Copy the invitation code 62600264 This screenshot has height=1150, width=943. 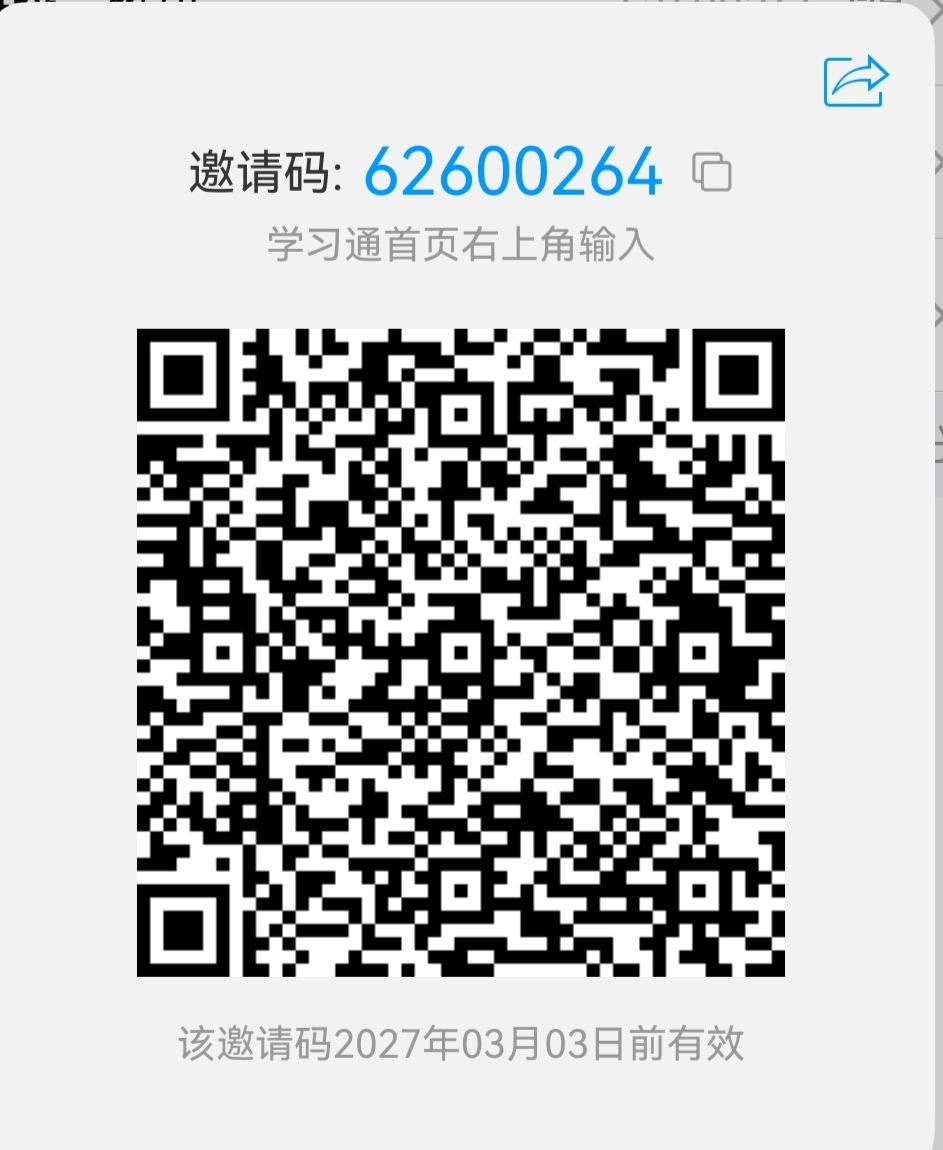[711, 172]
